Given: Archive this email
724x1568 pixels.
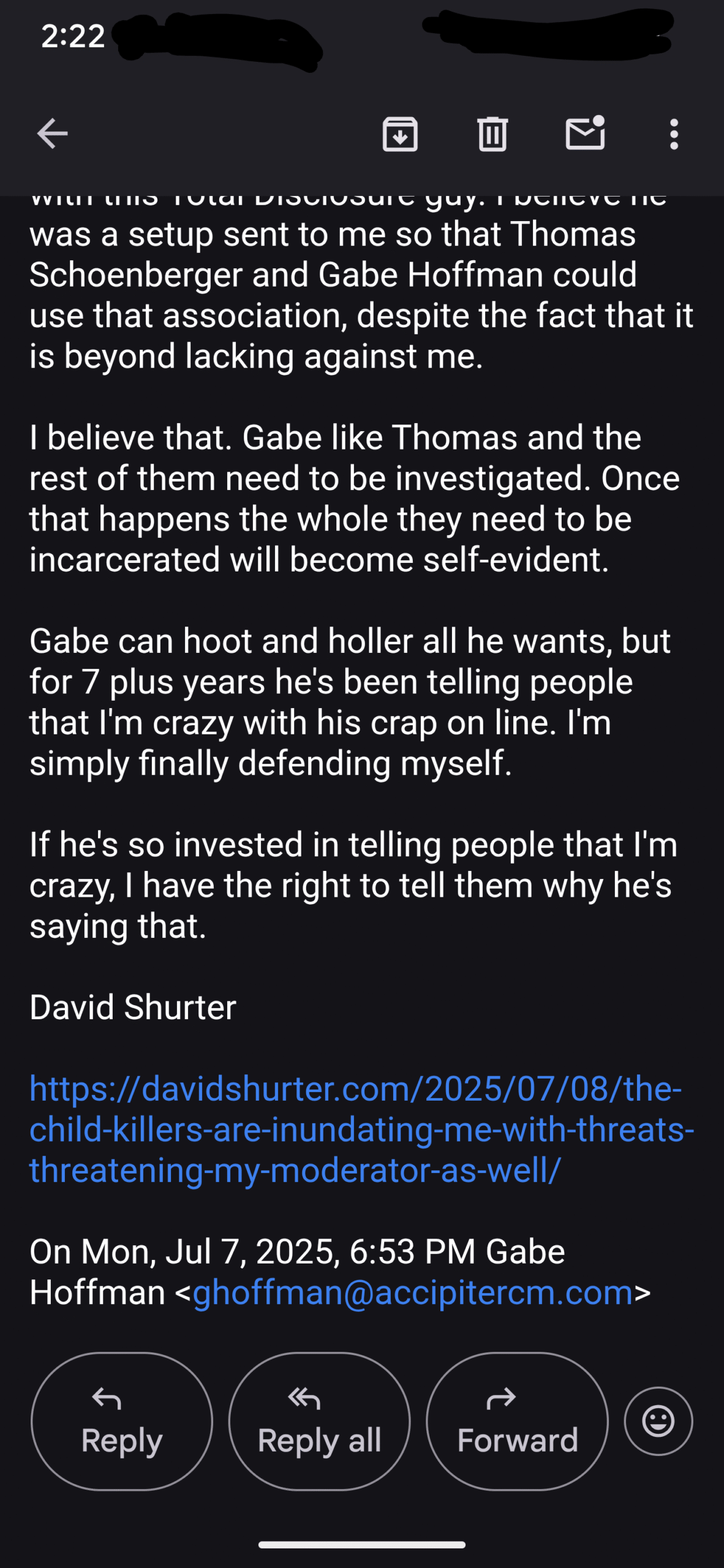Looking at the screenshot, I should tap(400, 134).
